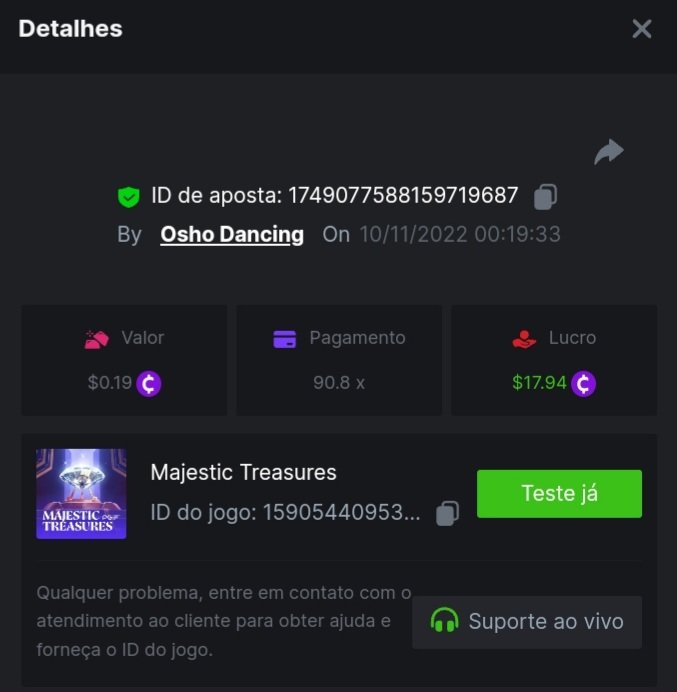This screenshot has height=692, width=677.
Task: Share this bet details
Action: (x=608, y=152)
